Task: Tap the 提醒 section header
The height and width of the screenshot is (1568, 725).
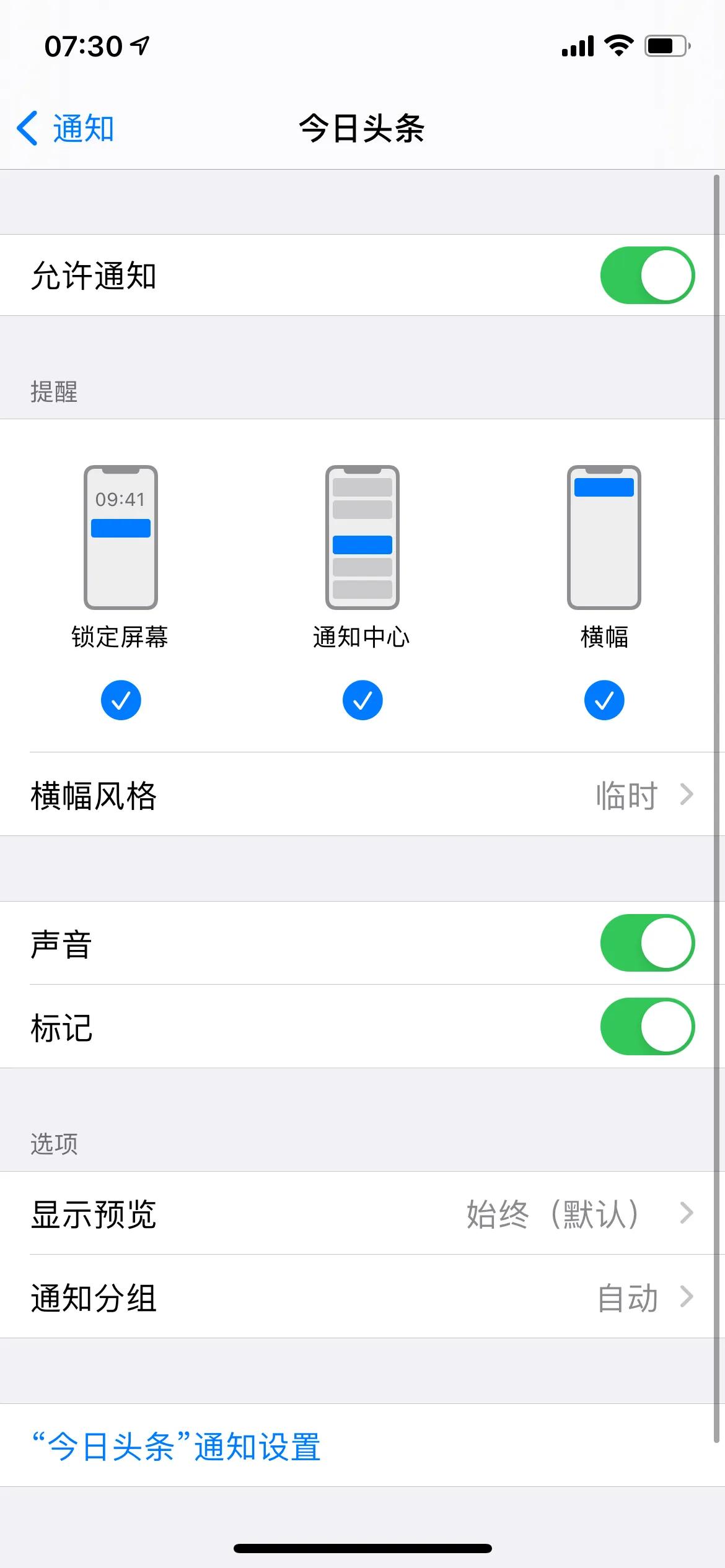Action: pyautogui.click(x=55, y=393)
